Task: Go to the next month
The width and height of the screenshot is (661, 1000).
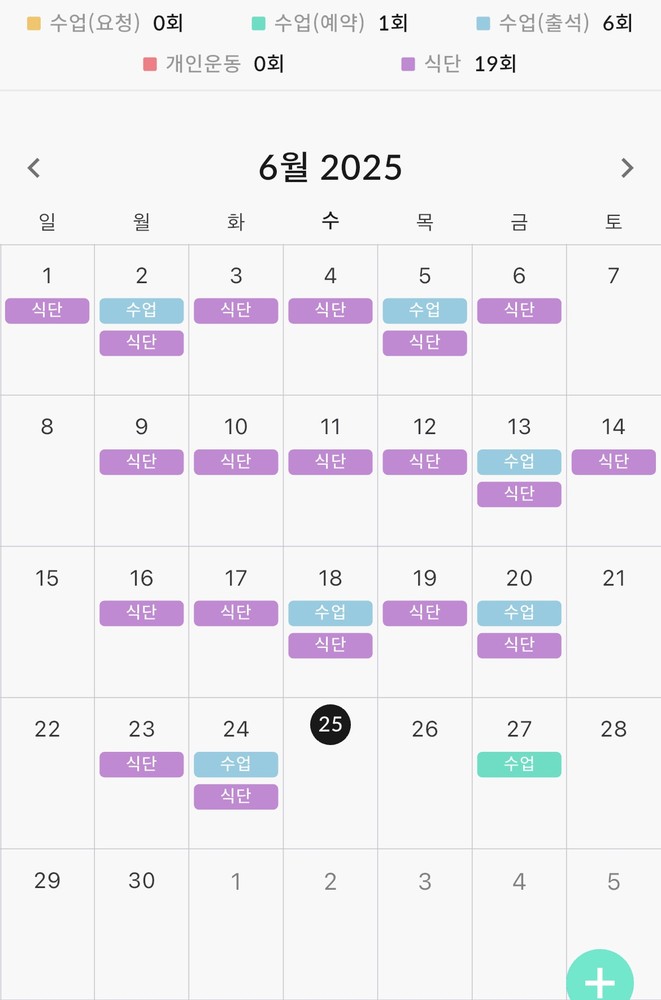Action: pos(627,168)
